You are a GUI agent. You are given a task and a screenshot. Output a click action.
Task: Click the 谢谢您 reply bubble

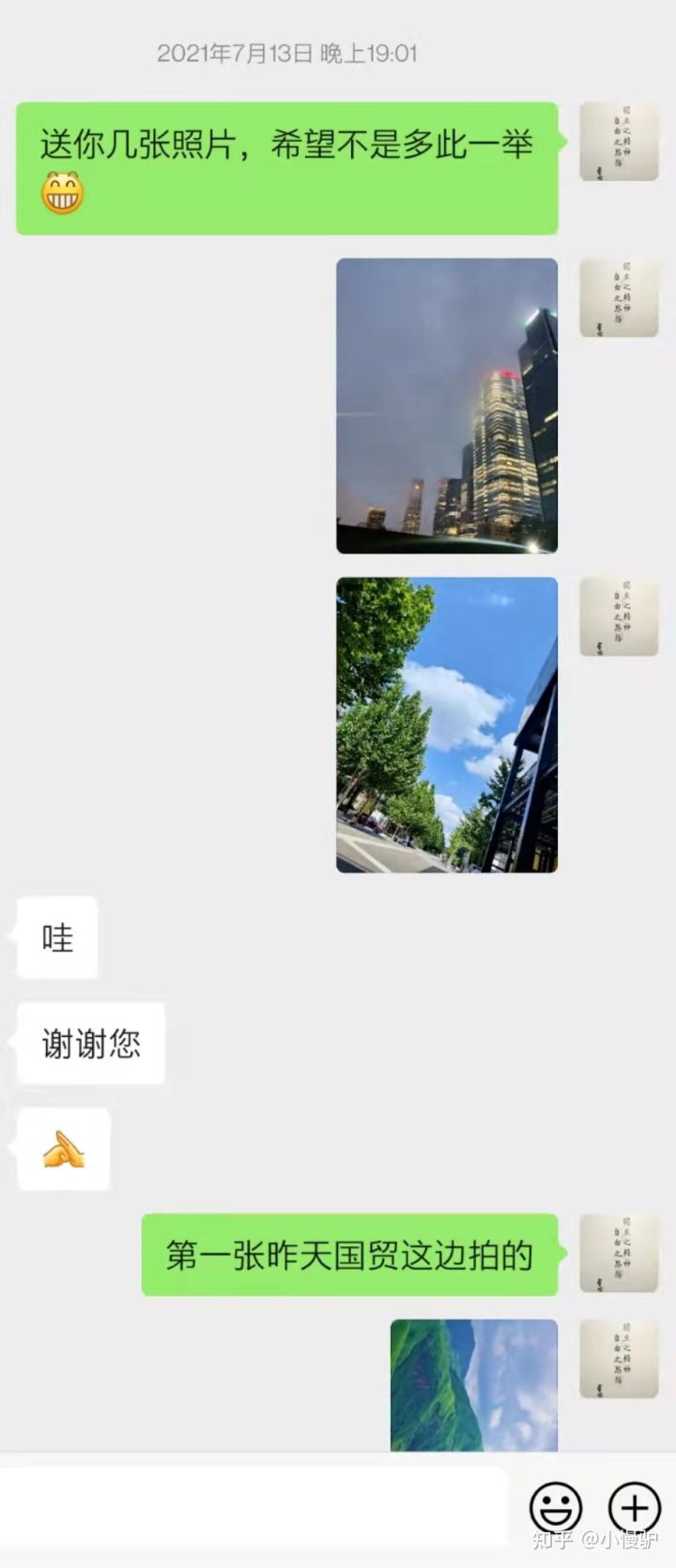click(x=90, y=1043)
